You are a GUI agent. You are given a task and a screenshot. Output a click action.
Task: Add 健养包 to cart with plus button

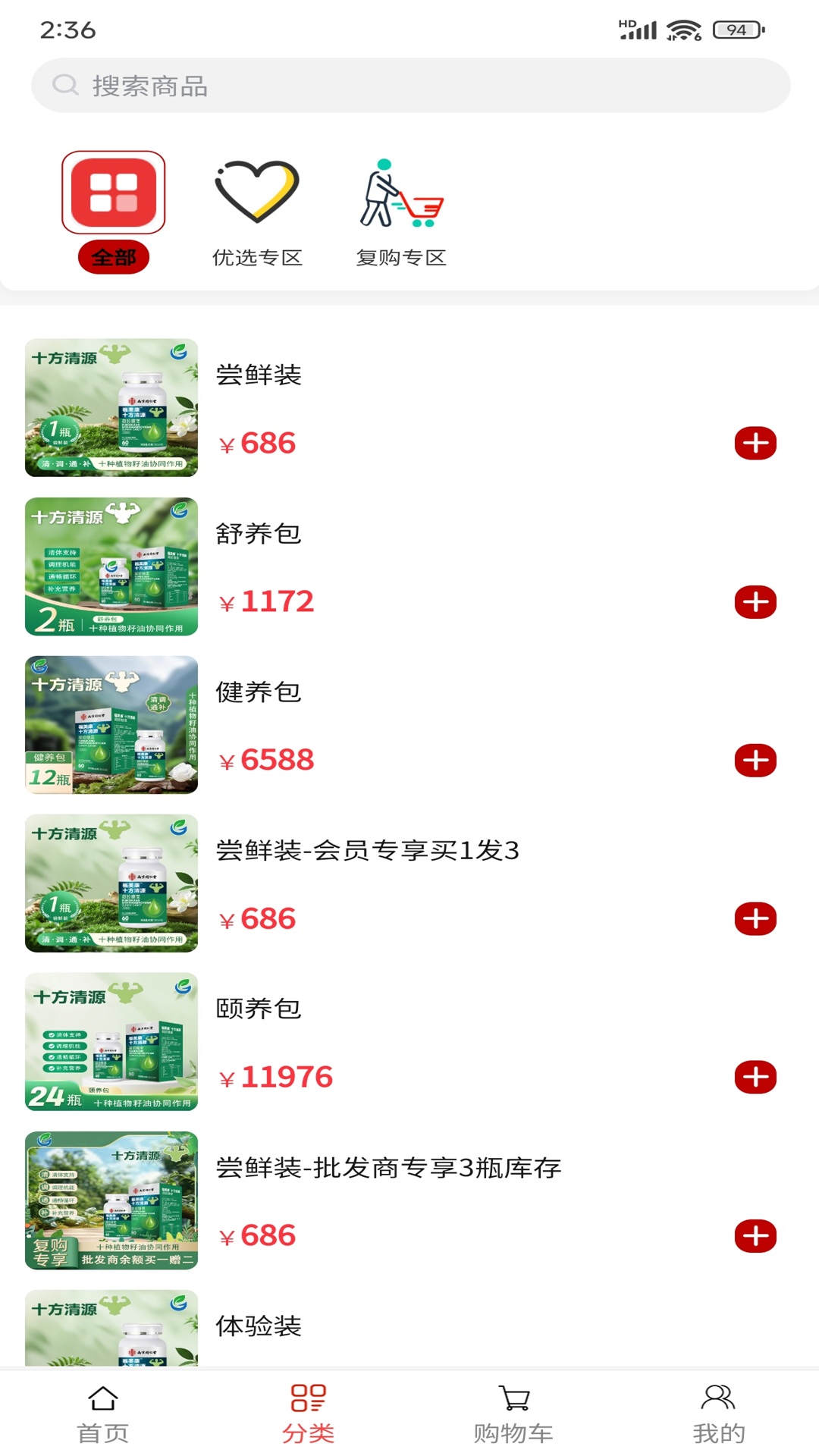pos(755,759)
